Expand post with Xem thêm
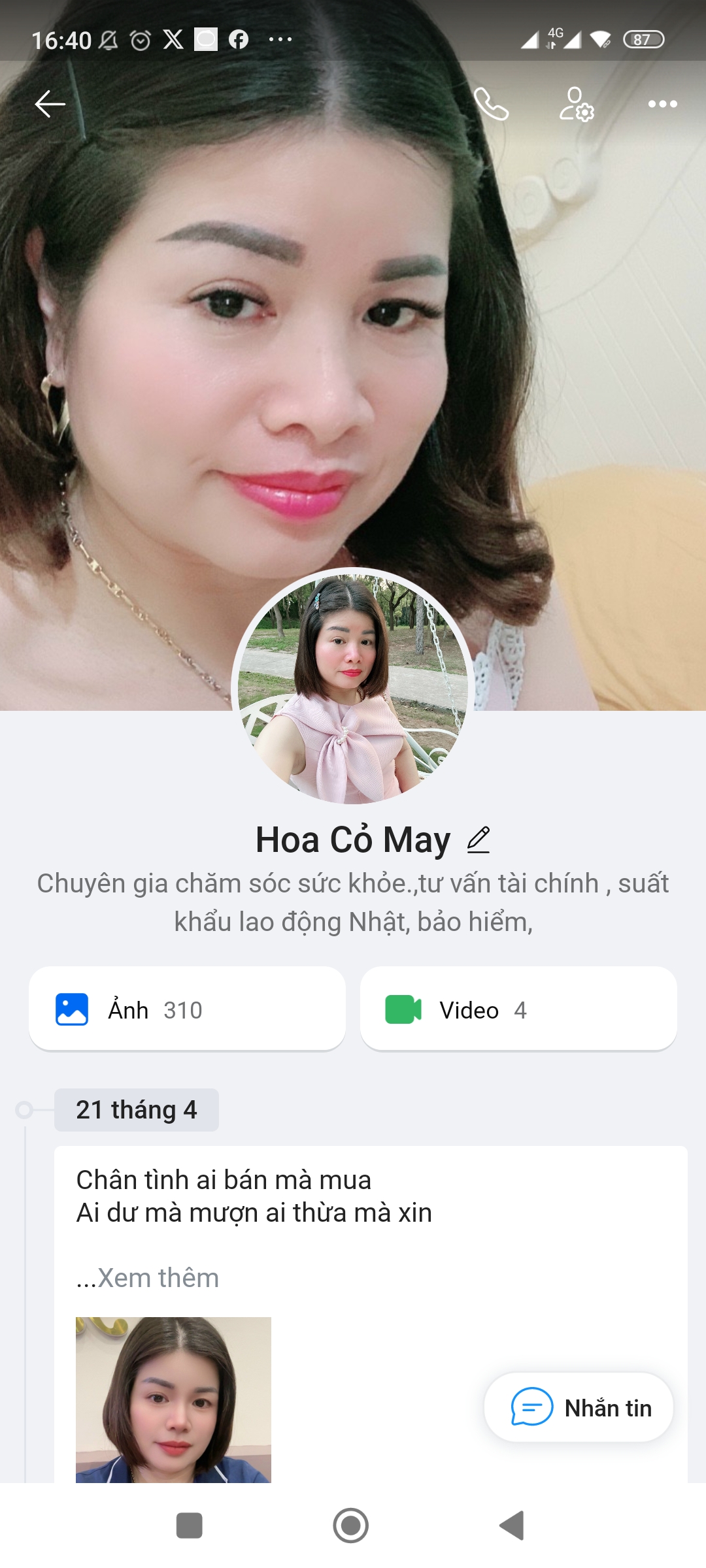The height and width of the screenshot is (1568, 706). coord(148,1278)
